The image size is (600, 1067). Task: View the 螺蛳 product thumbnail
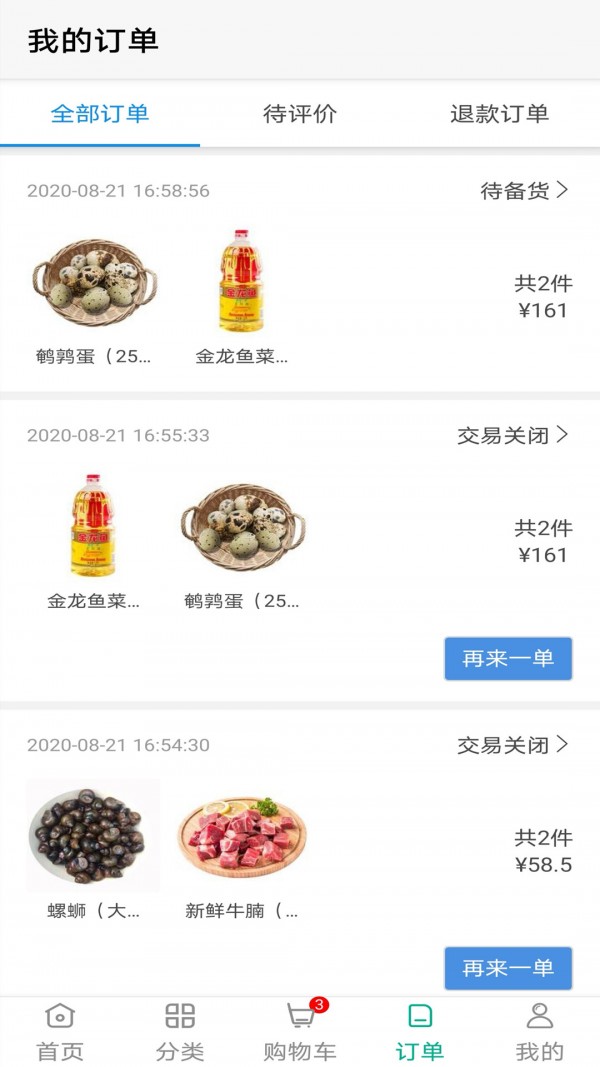point(93,836)
